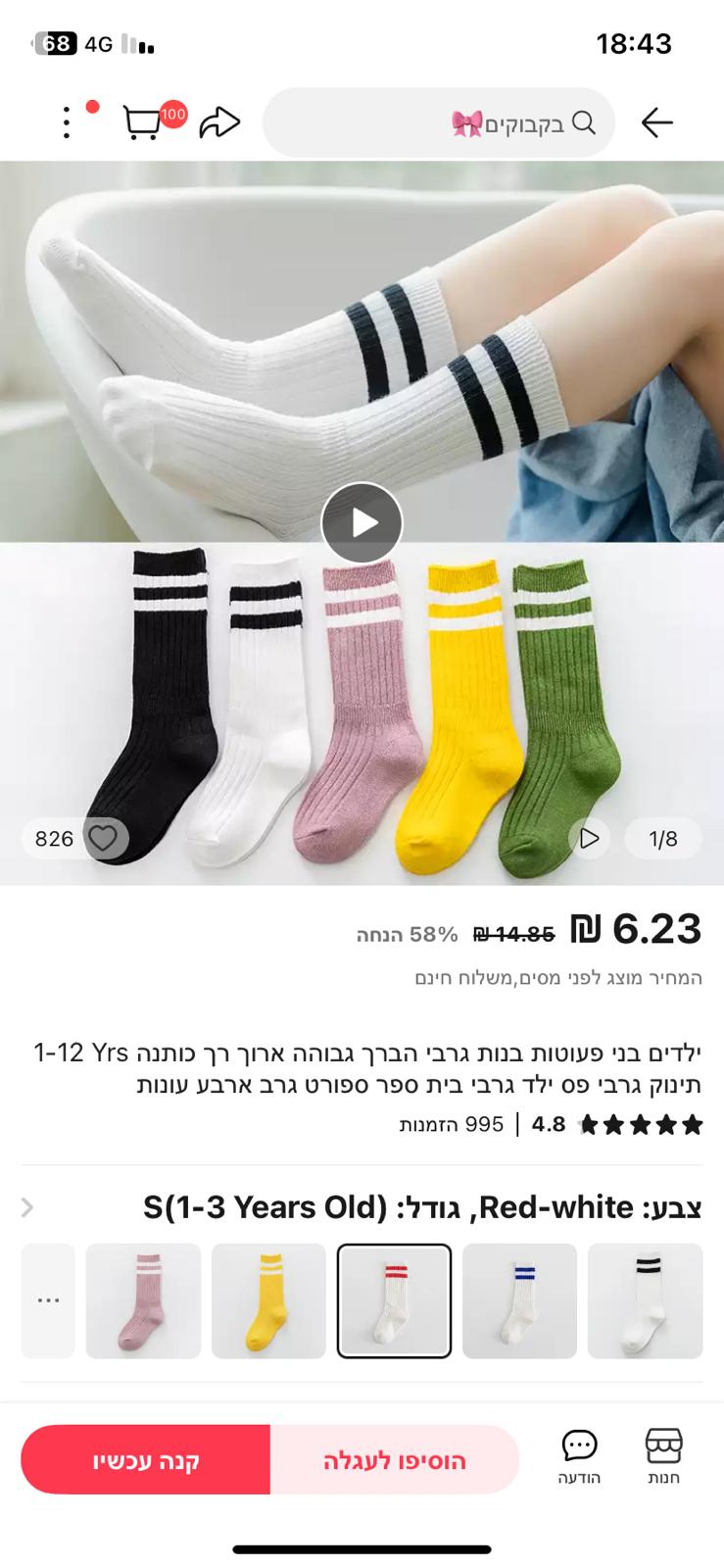
Task: Tap הוסיפו לעגלה to add to cart
Action: tap(394, 1460)
